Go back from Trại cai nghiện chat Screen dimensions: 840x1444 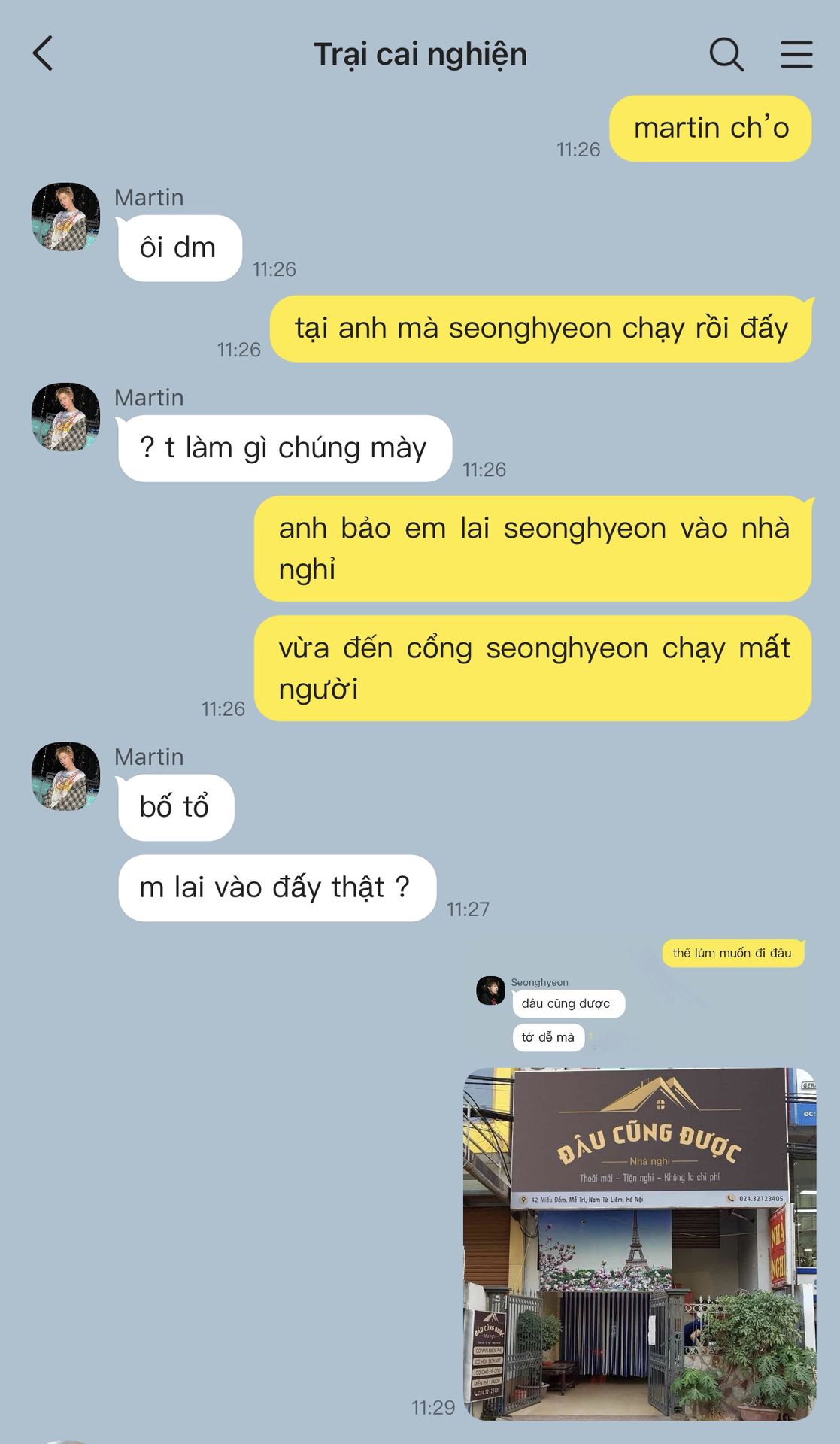44,54
